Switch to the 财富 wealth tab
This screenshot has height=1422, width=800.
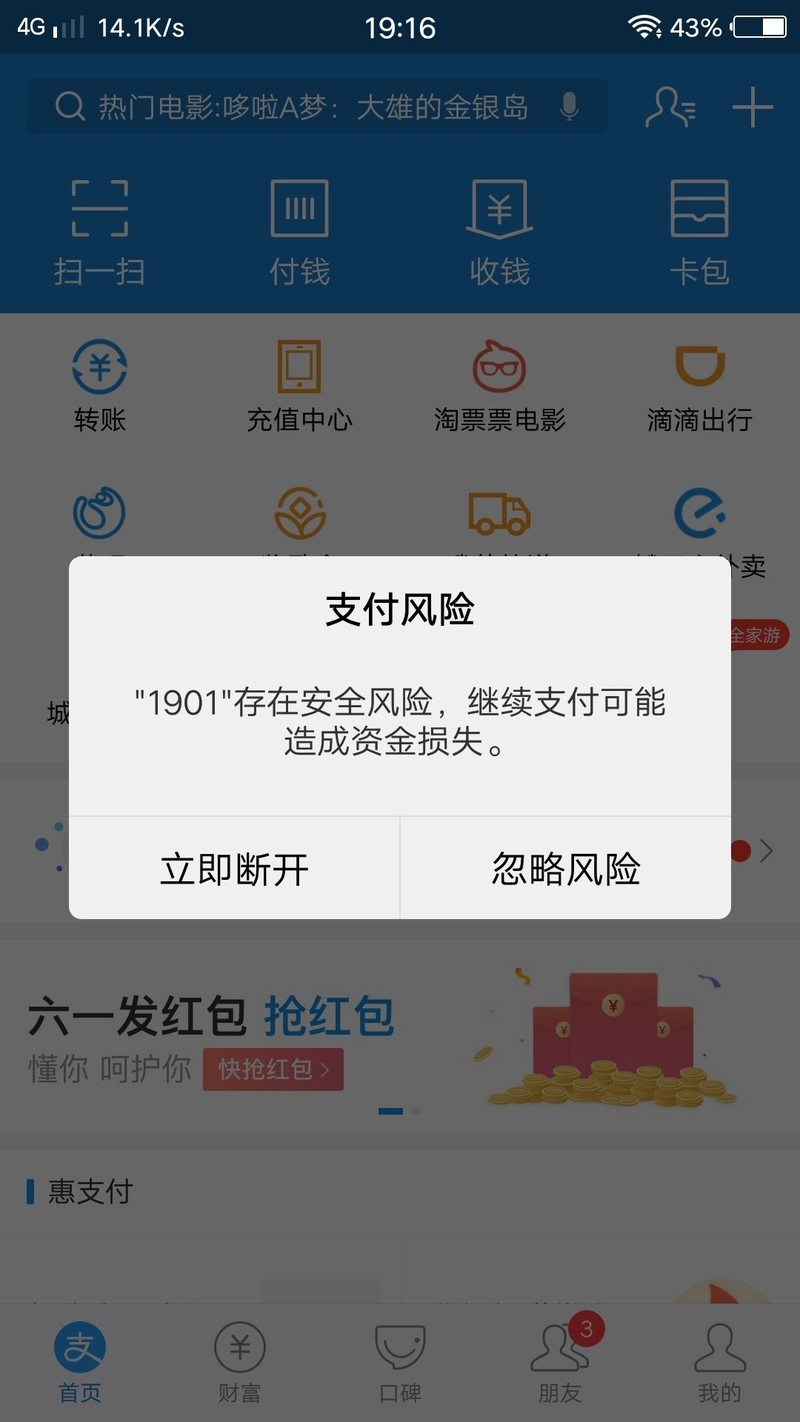pyautogui.click(x=239, y=1360)
